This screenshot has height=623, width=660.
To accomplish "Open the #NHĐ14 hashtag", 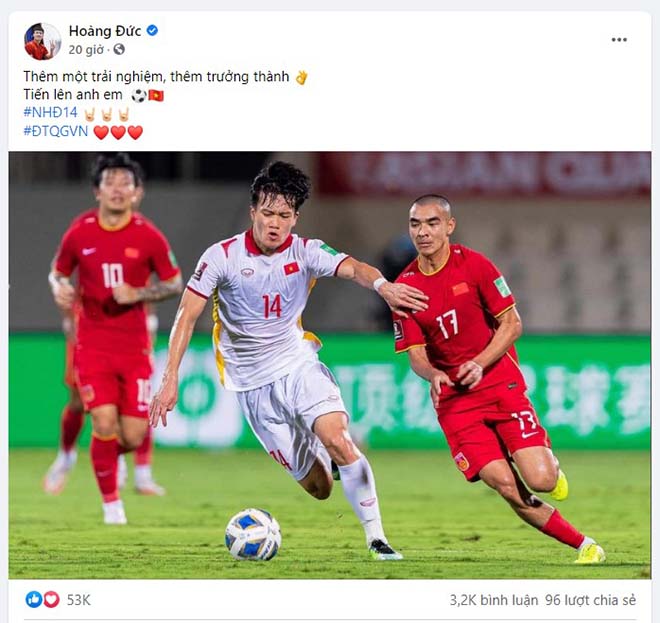I will (50, 113).
